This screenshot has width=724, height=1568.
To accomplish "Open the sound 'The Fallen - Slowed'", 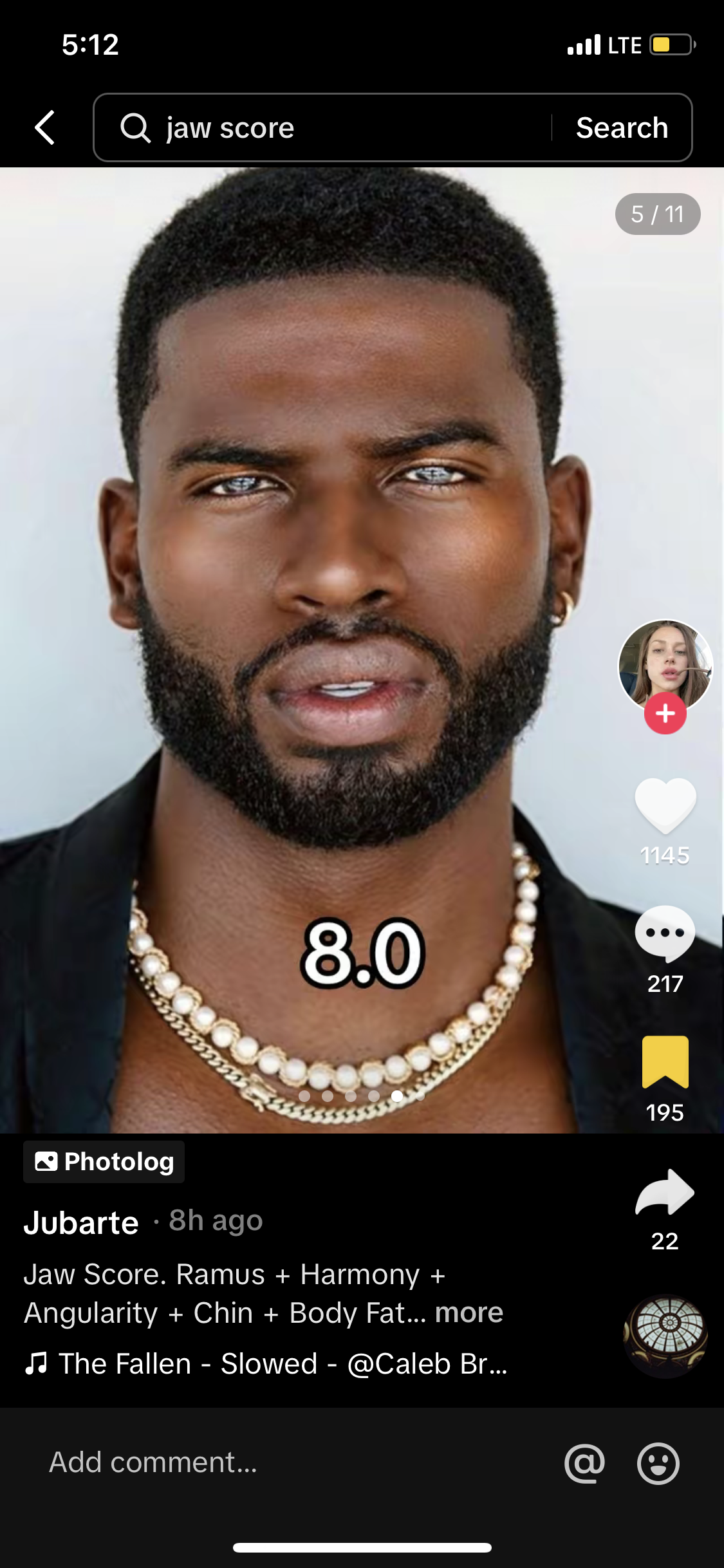I will [267, 1363].
